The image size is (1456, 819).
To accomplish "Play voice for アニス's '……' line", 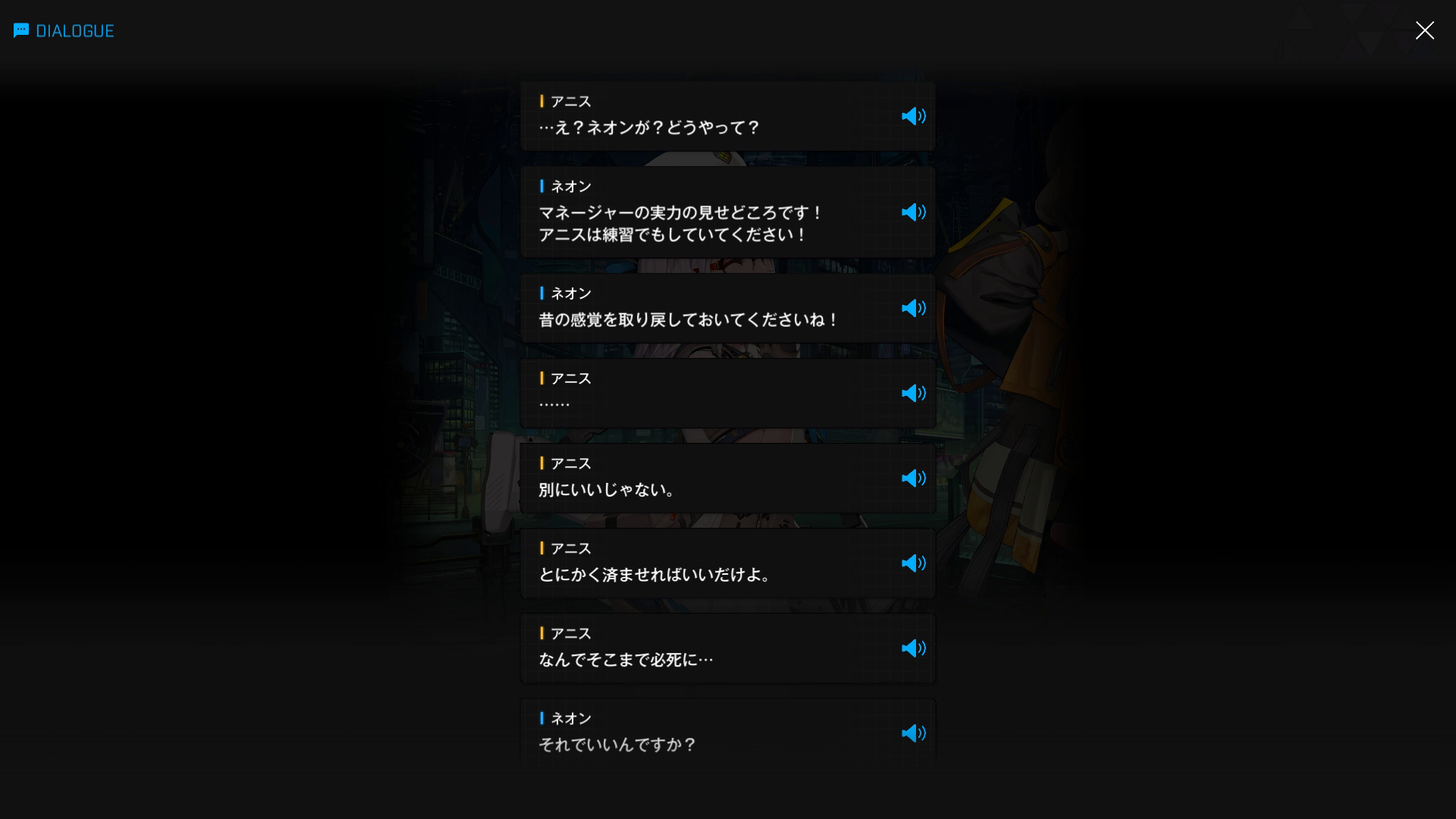I will [913, 393].
